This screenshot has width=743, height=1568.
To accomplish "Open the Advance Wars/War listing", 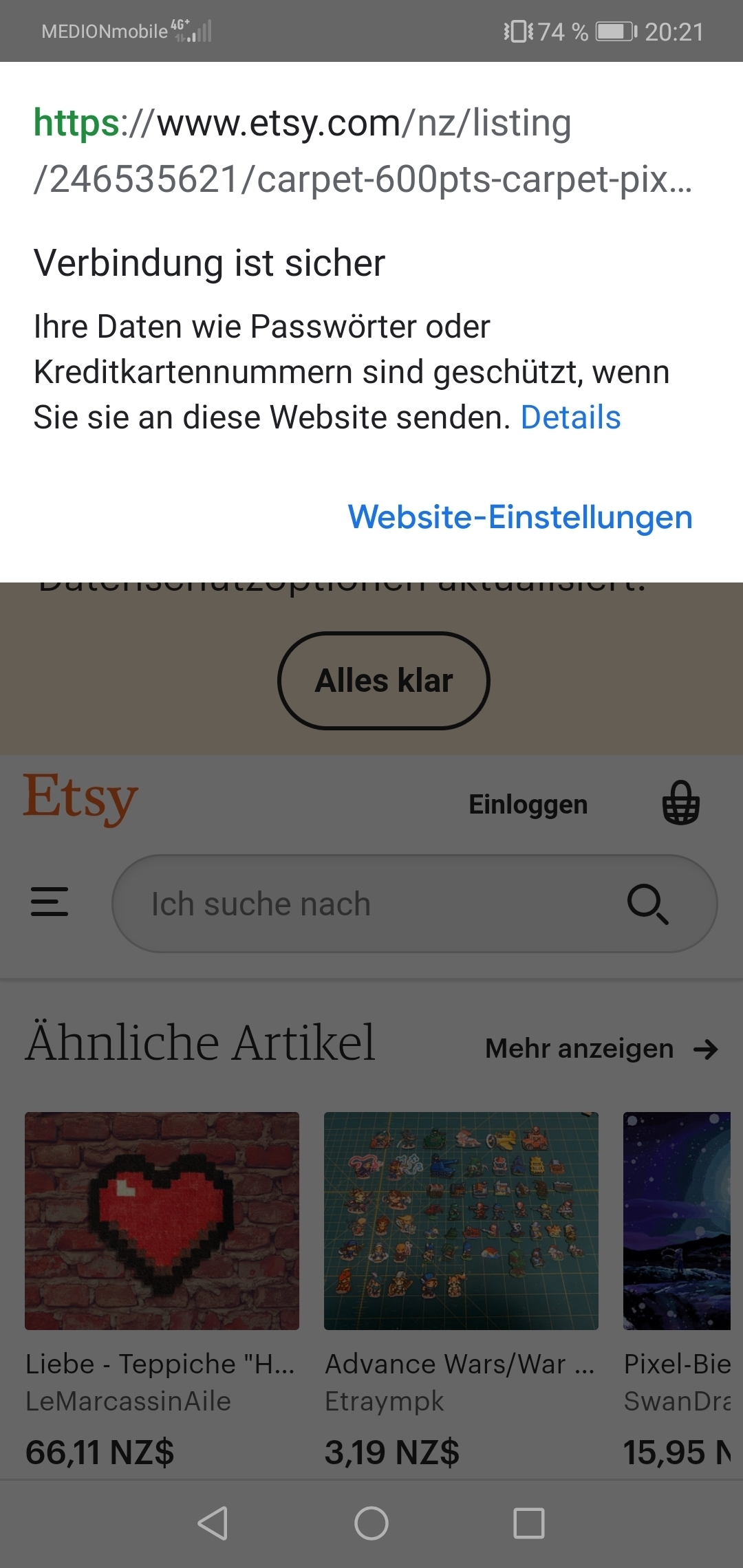I will (461, 1221).
